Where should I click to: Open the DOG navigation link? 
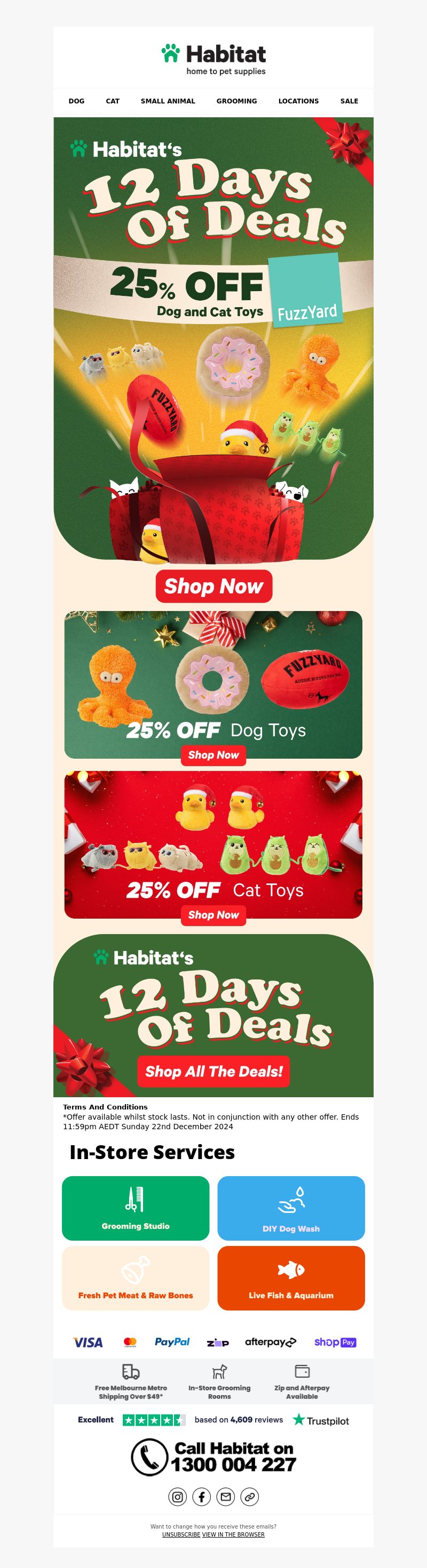pyautogui.click(x=76, y=101)
